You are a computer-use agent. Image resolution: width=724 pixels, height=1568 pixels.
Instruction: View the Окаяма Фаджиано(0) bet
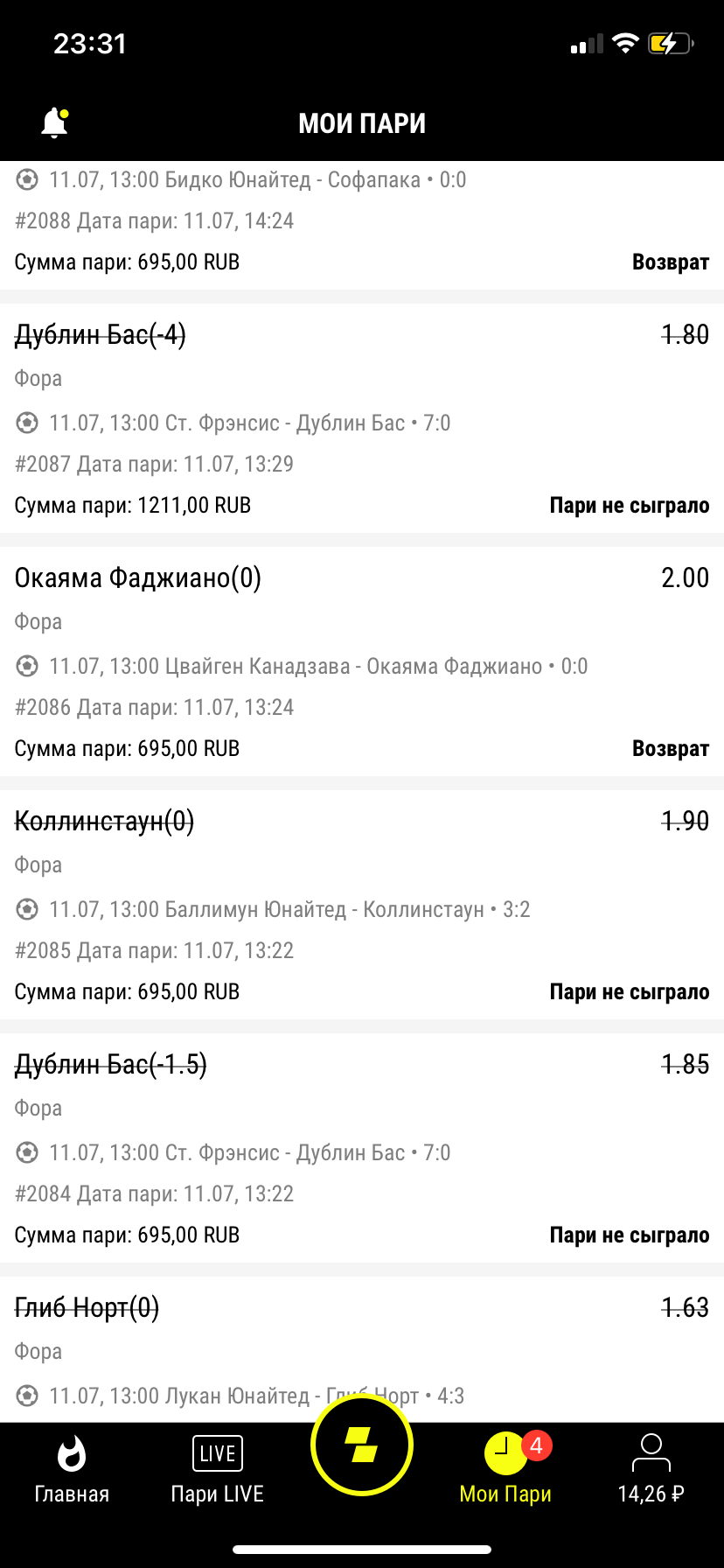pyautogui.click(x=362, y=661)
